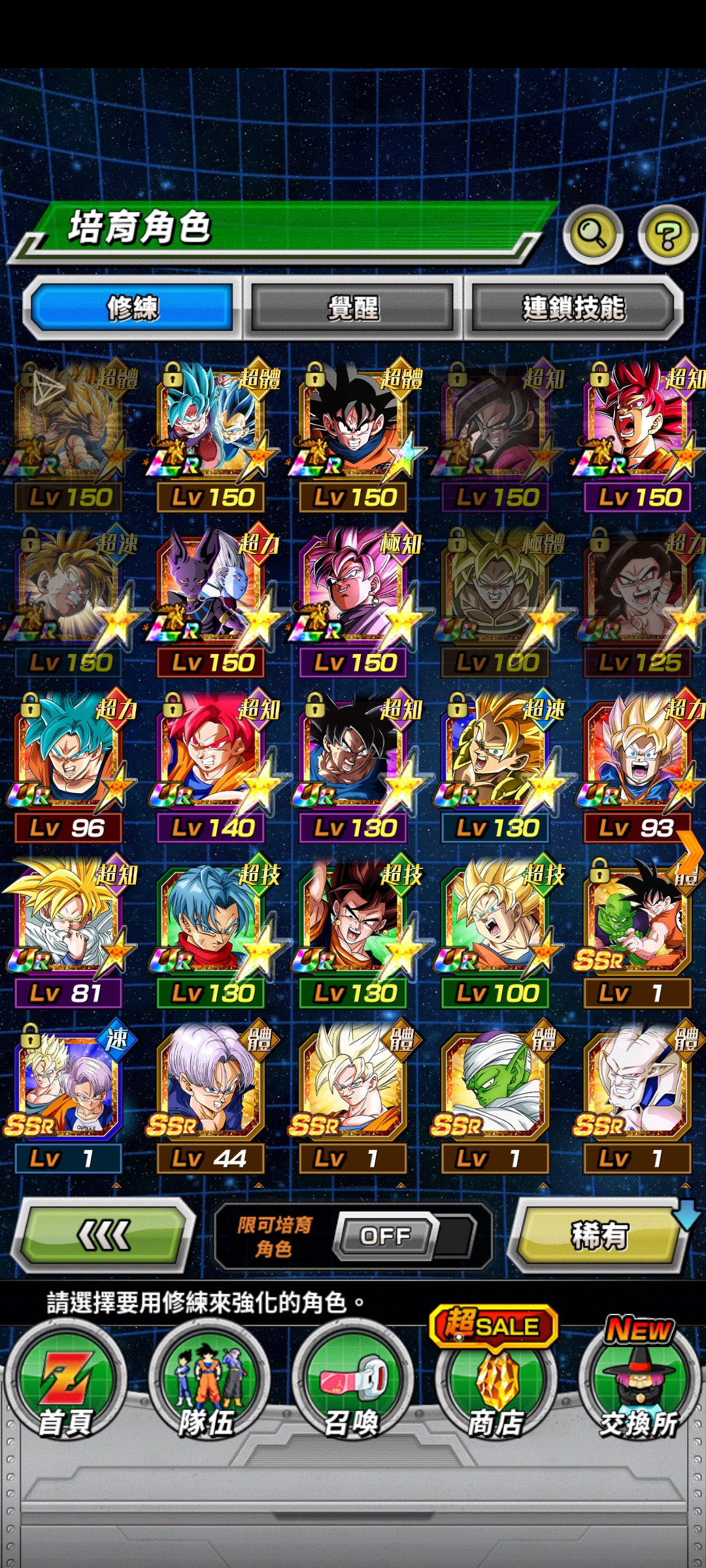Go back with the green arrow button

[x=105, y=1235]
